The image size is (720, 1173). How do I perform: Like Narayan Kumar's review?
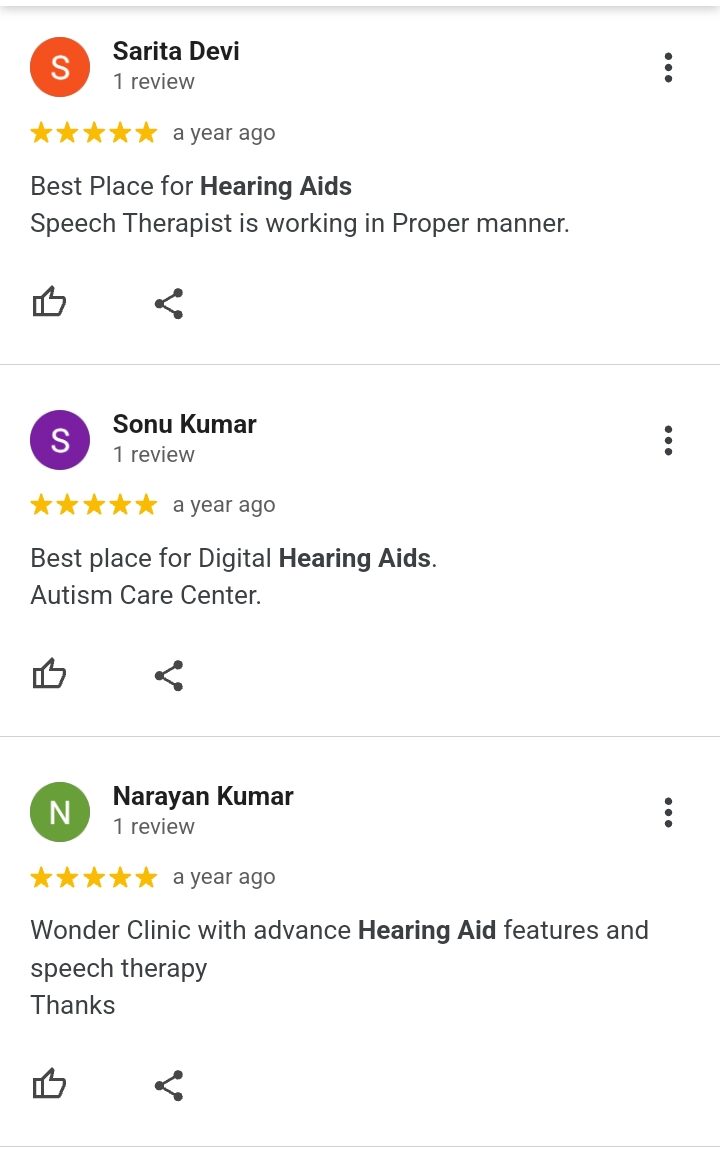click(x=50, y=1084)
